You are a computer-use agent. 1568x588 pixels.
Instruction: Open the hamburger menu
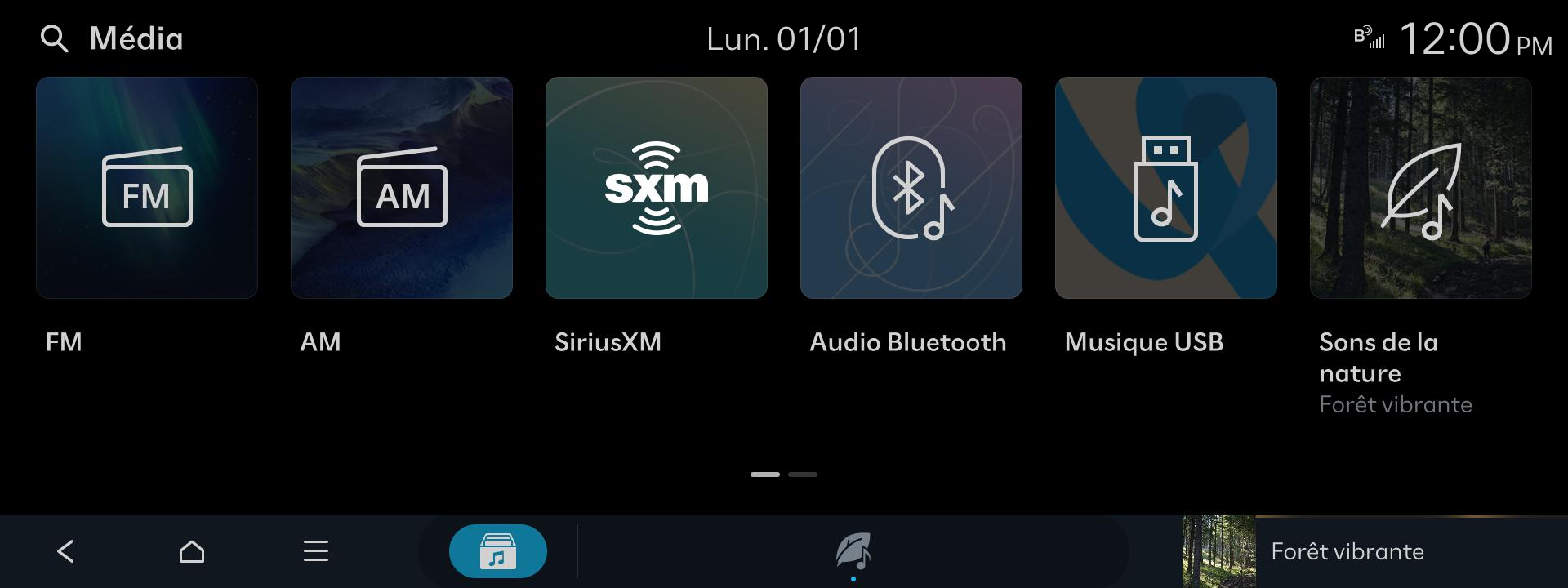tap(316, 551)
